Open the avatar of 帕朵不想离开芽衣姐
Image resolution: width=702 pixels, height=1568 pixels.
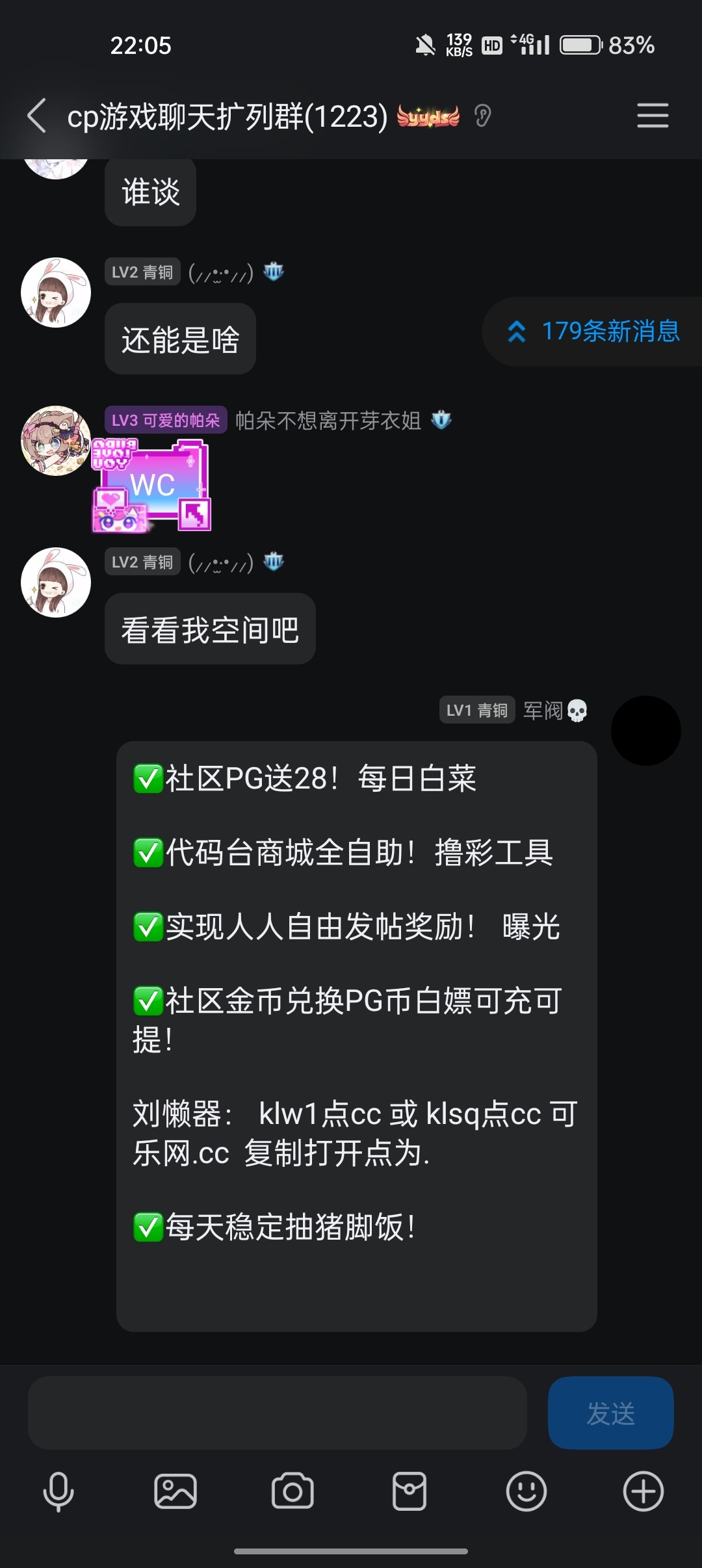click(56, 441)
